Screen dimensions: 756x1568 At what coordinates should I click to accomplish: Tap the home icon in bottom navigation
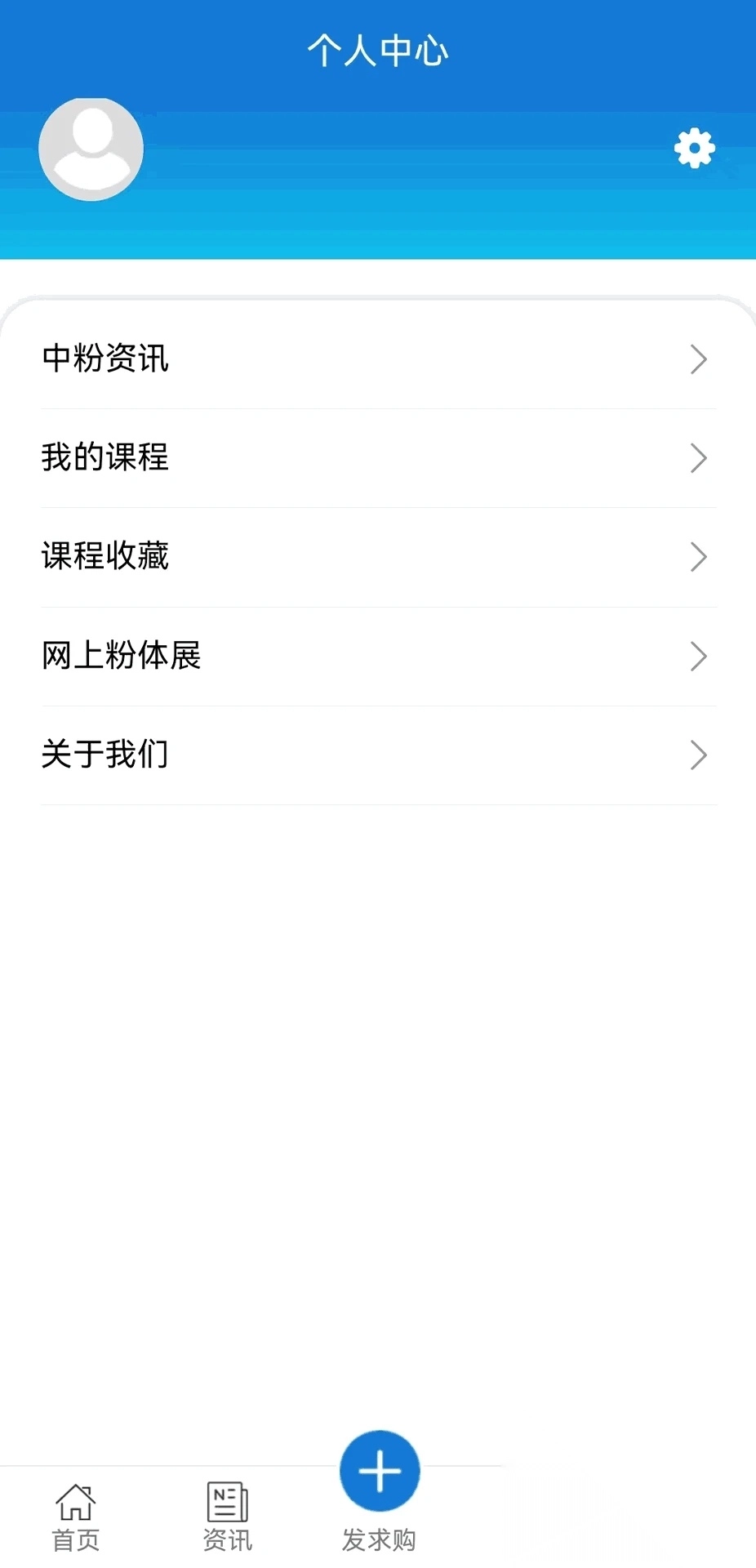click(x=76, y=1499)
